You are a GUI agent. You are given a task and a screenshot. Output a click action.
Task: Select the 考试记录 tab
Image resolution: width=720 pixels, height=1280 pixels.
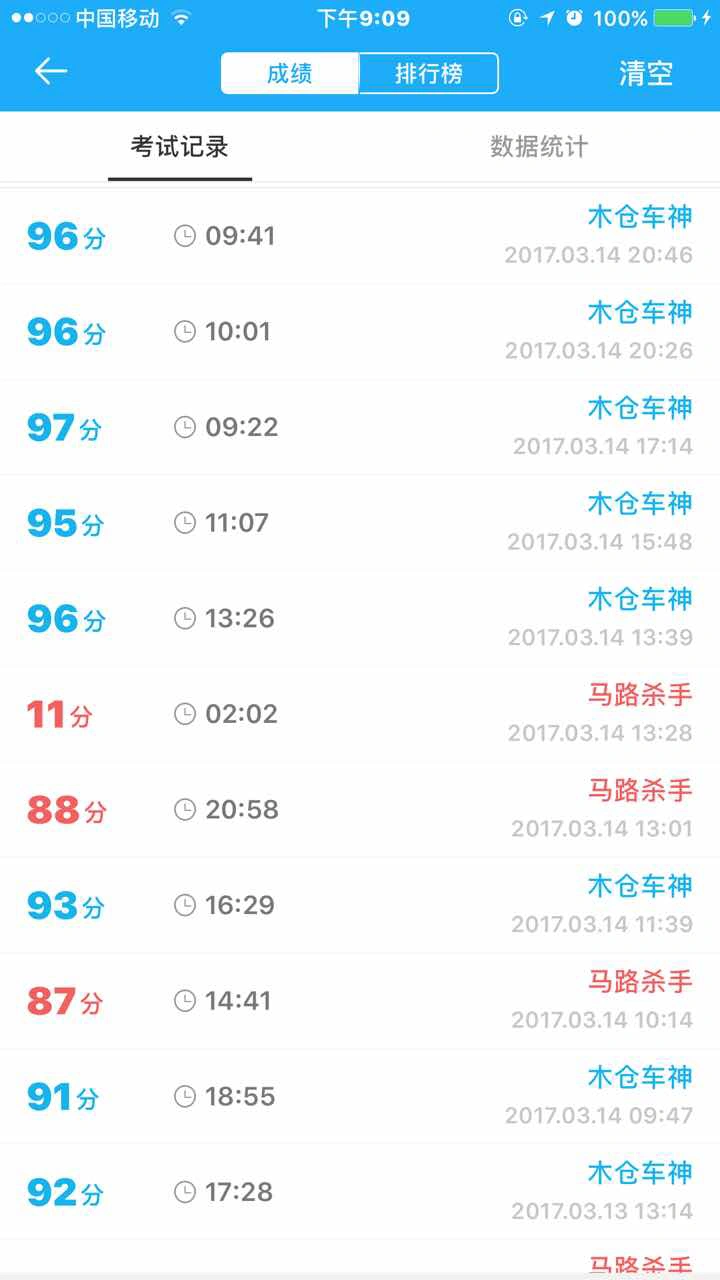pos(180,147)
